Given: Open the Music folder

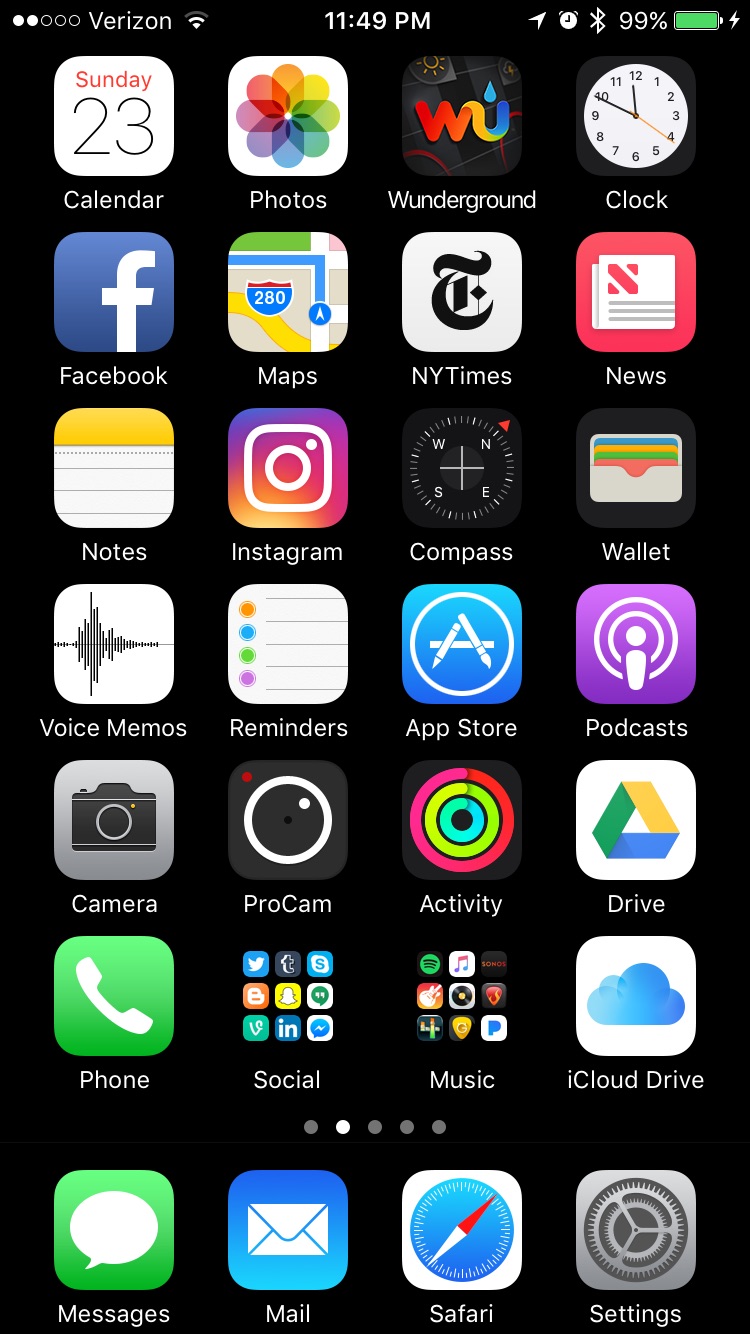Looking at the screenshot, I should pos(462,996).
